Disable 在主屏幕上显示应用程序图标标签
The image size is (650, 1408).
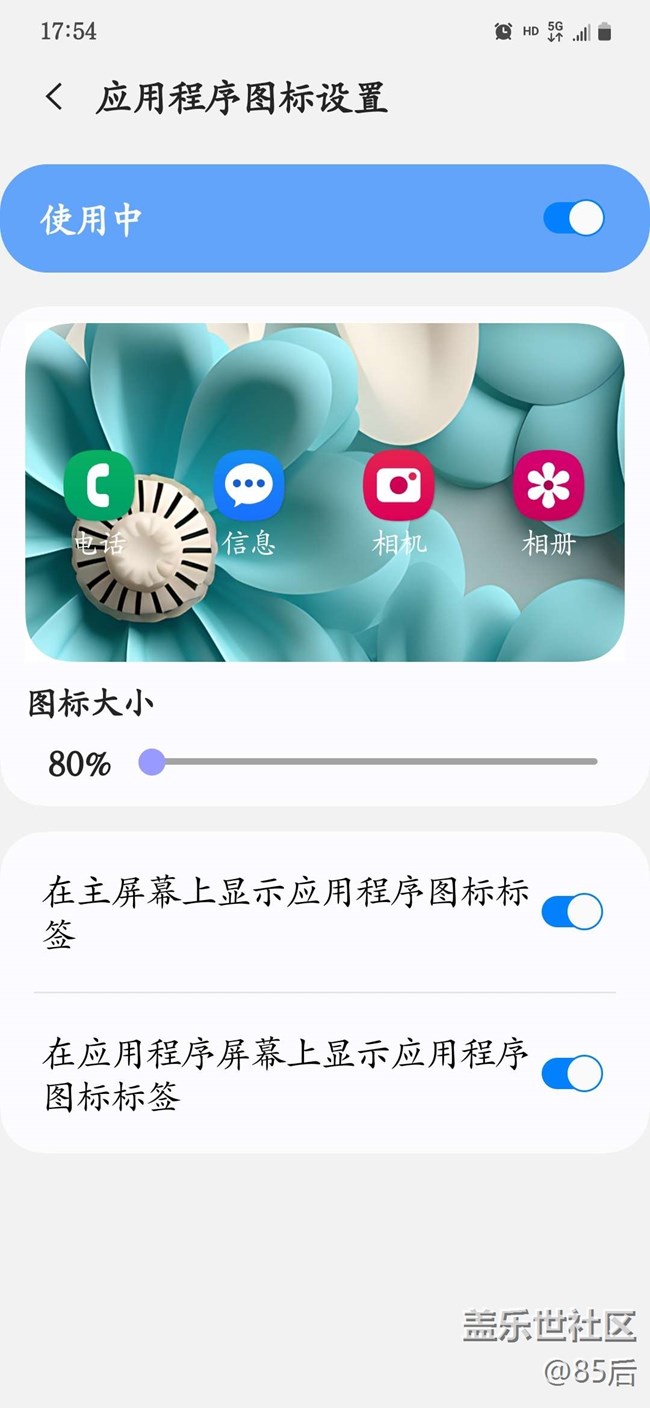pos(572,912)
